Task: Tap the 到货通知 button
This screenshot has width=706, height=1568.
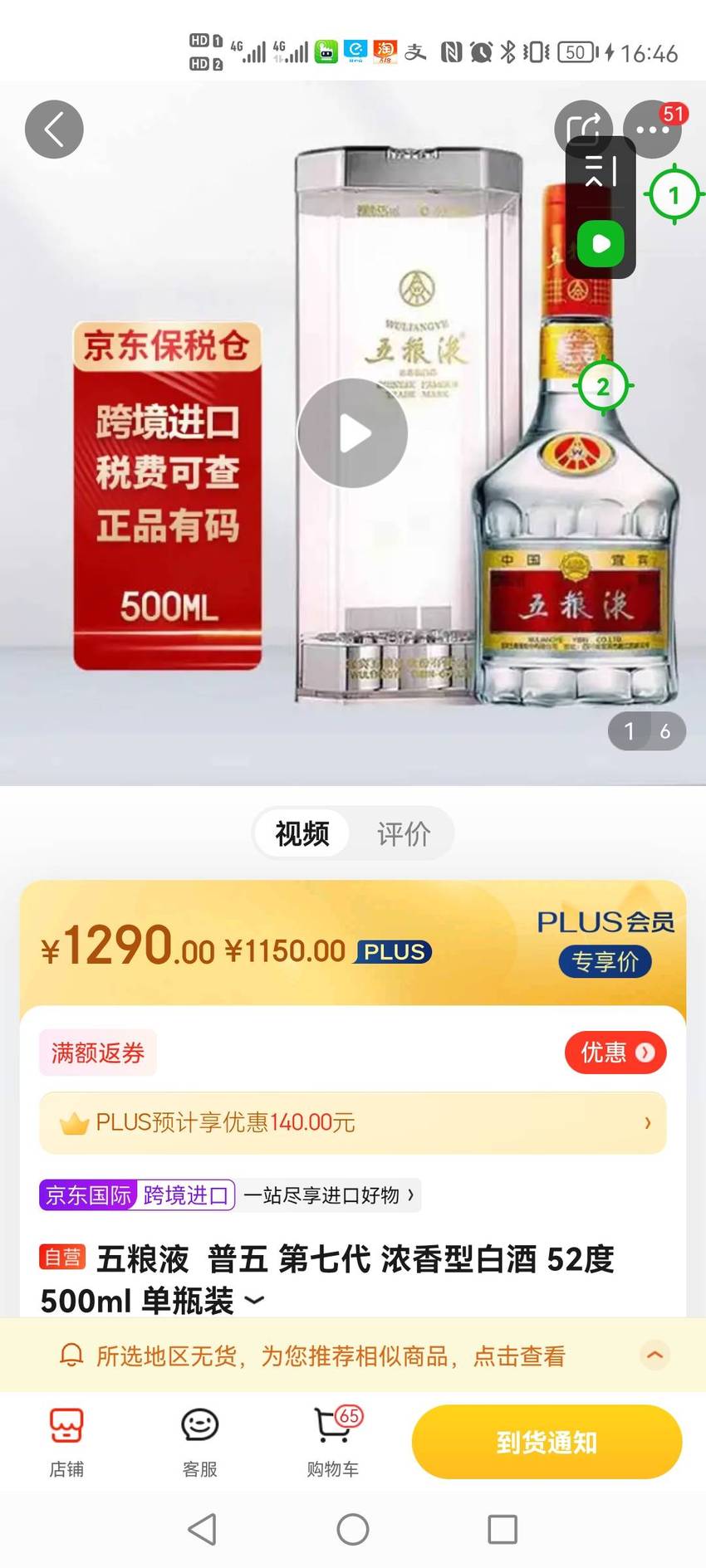Action: coord(547,1442)
